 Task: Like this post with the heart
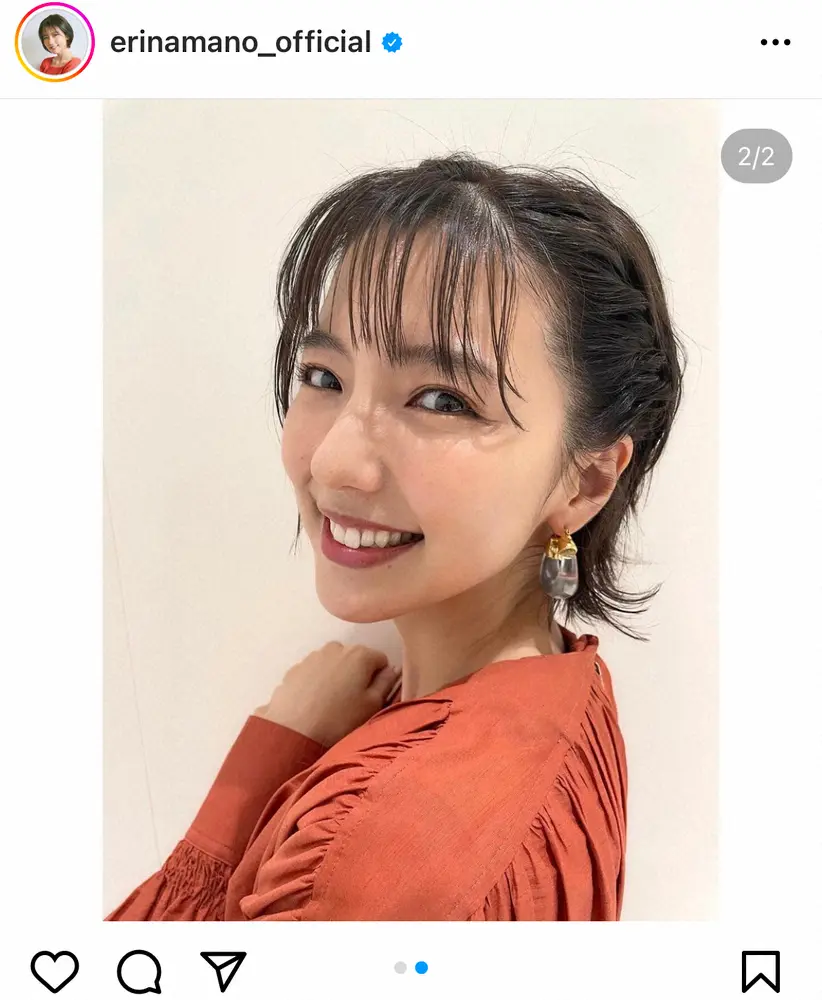tap(55, 969)
